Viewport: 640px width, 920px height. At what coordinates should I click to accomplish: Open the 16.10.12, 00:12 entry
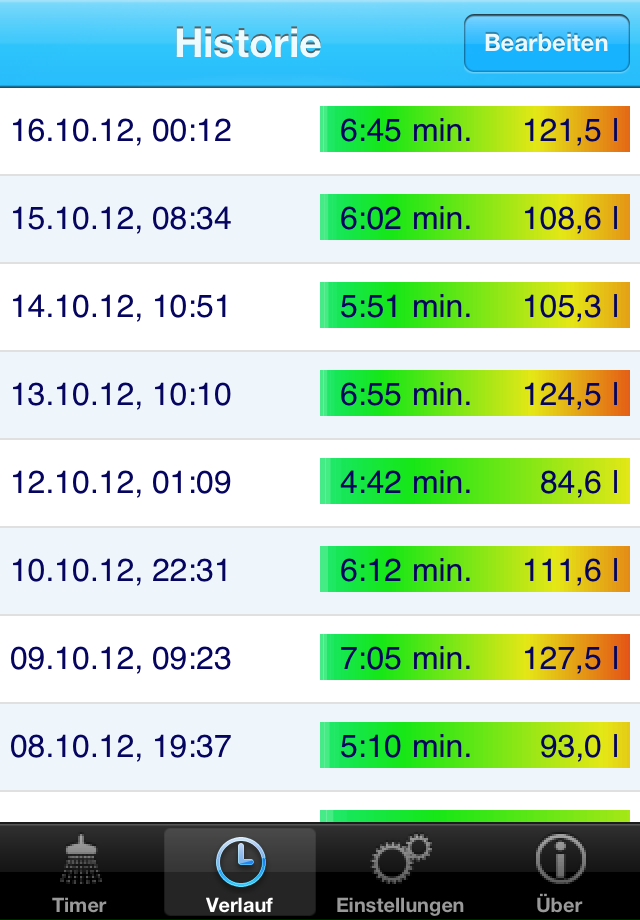click(320, 131)
